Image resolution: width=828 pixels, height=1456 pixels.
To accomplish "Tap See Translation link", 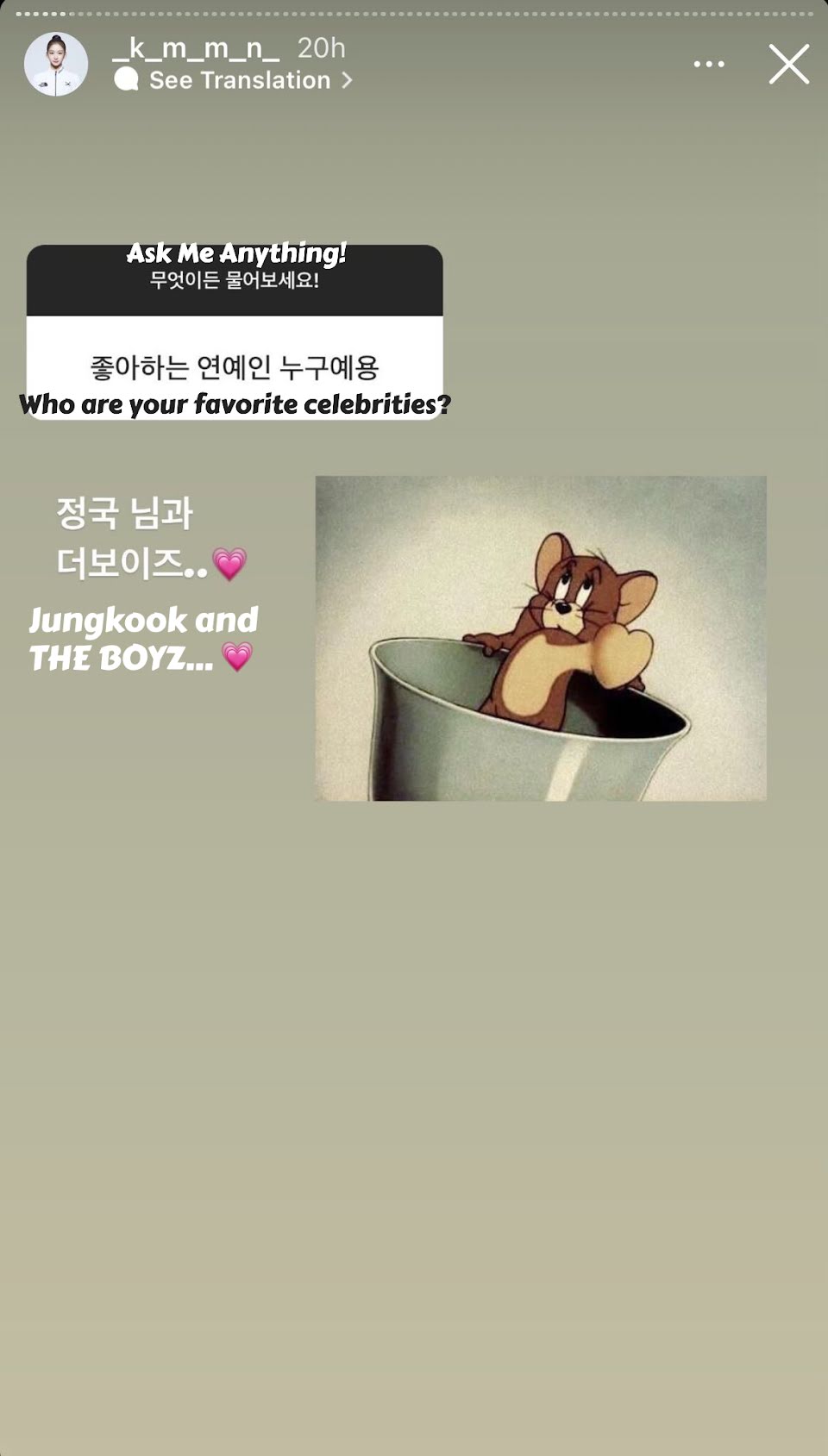I will point(234,80).
